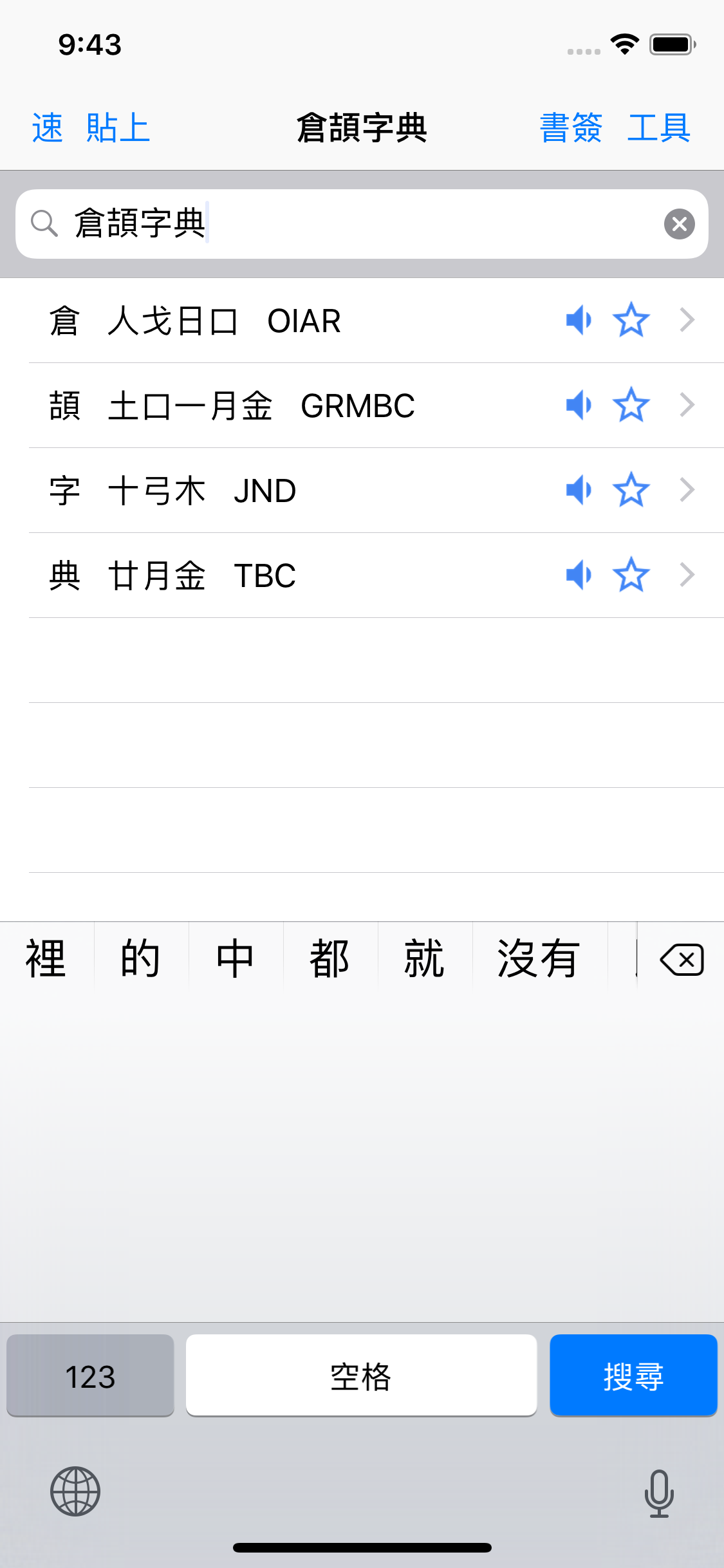Tap the keyboard backspace icon
The image size is (724, 1568).
click(682, 958)
